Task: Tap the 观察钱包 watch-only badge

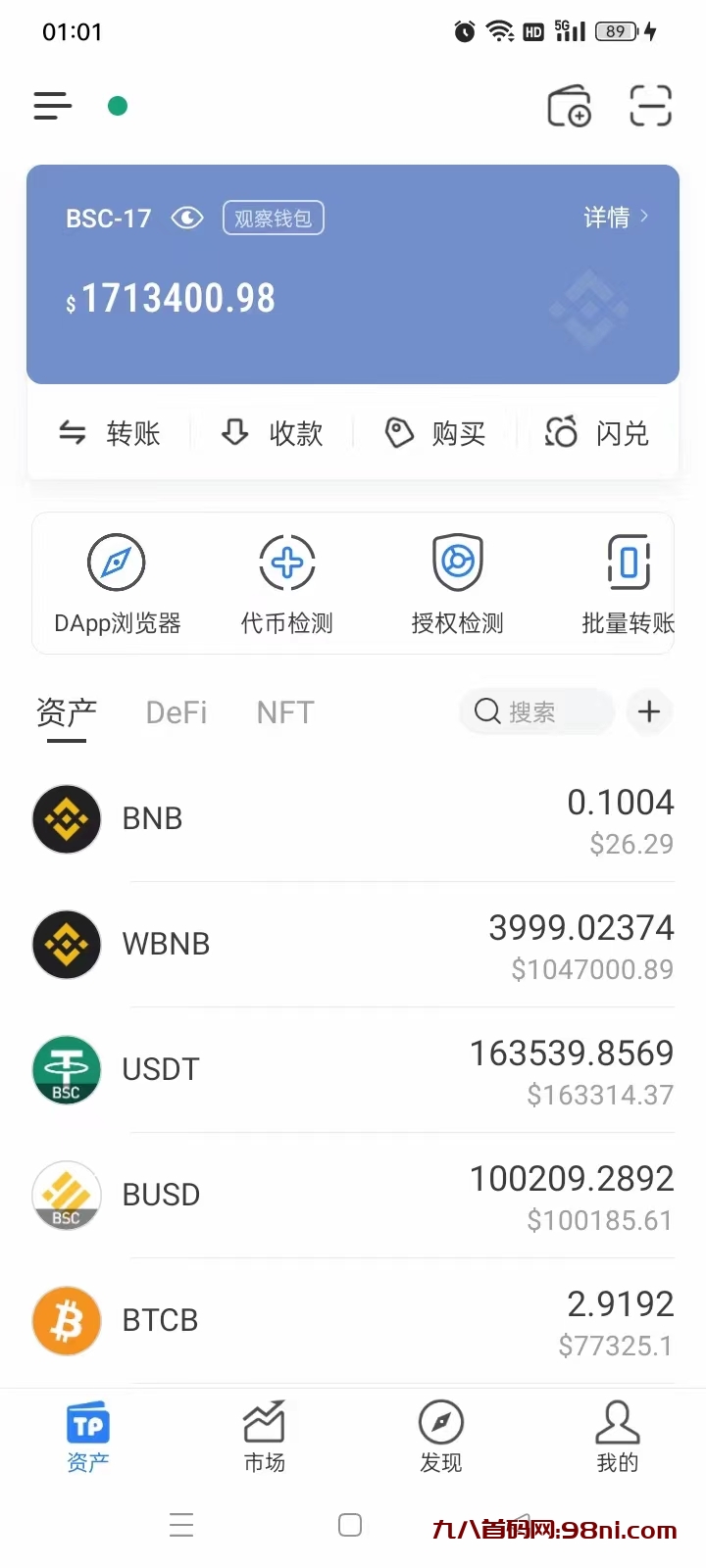Action: click(x=273, y=218)
